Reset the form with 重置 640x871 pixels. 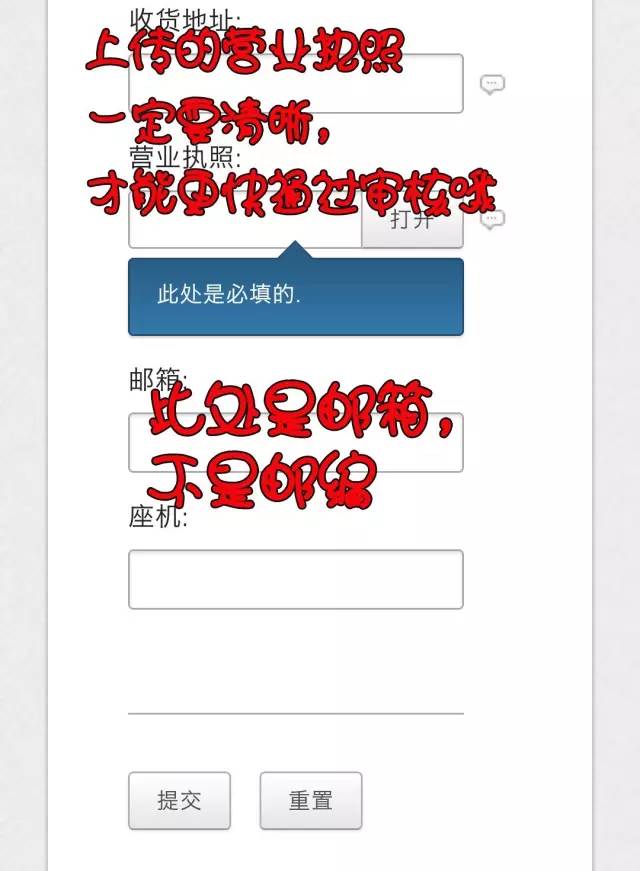(x=310, y=801)
